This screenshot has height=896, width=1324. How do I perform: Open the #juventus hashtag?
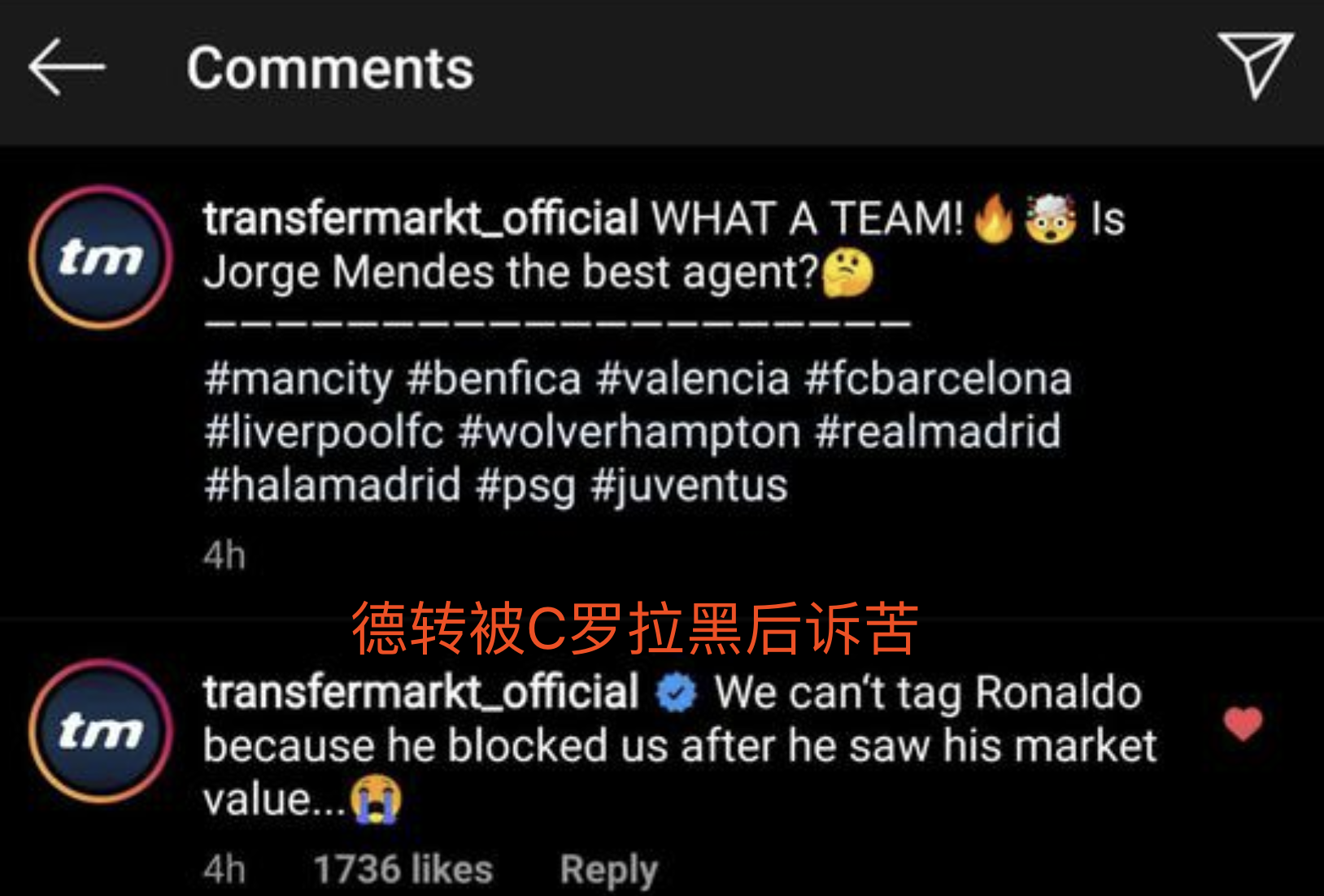689,485
